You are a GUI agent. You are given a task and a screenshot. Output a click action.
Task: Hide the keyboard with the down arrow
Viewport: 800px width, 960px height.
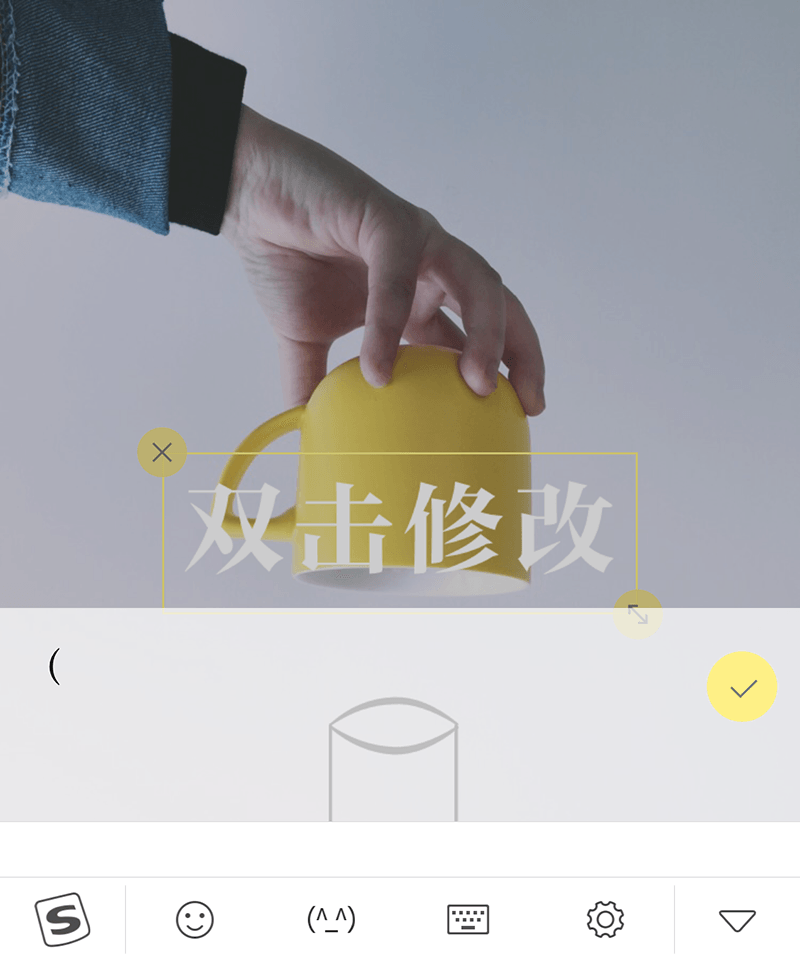click(x=737, y=919)
